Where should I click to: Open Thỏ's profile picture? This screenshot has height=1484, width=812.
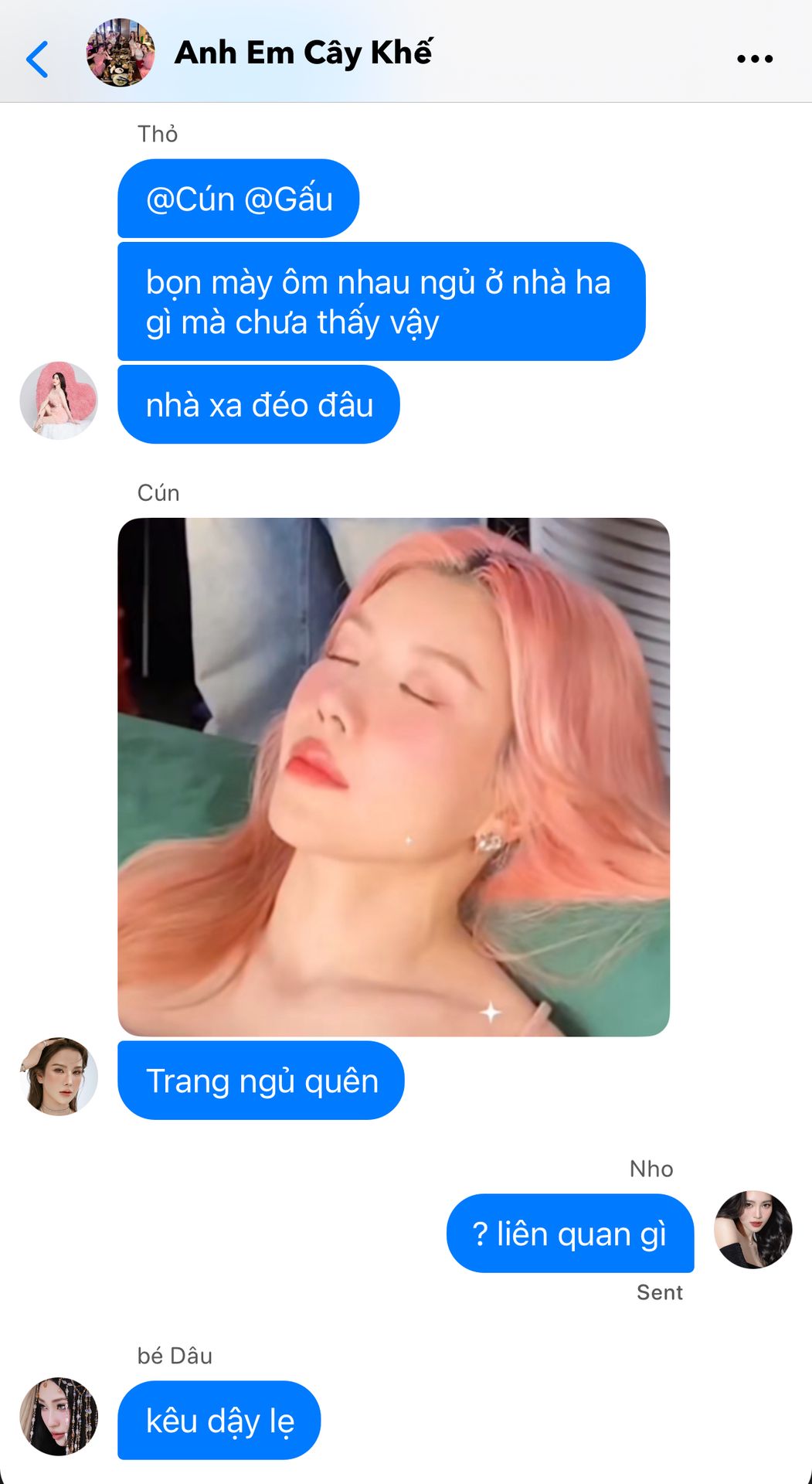pos(59,400)
